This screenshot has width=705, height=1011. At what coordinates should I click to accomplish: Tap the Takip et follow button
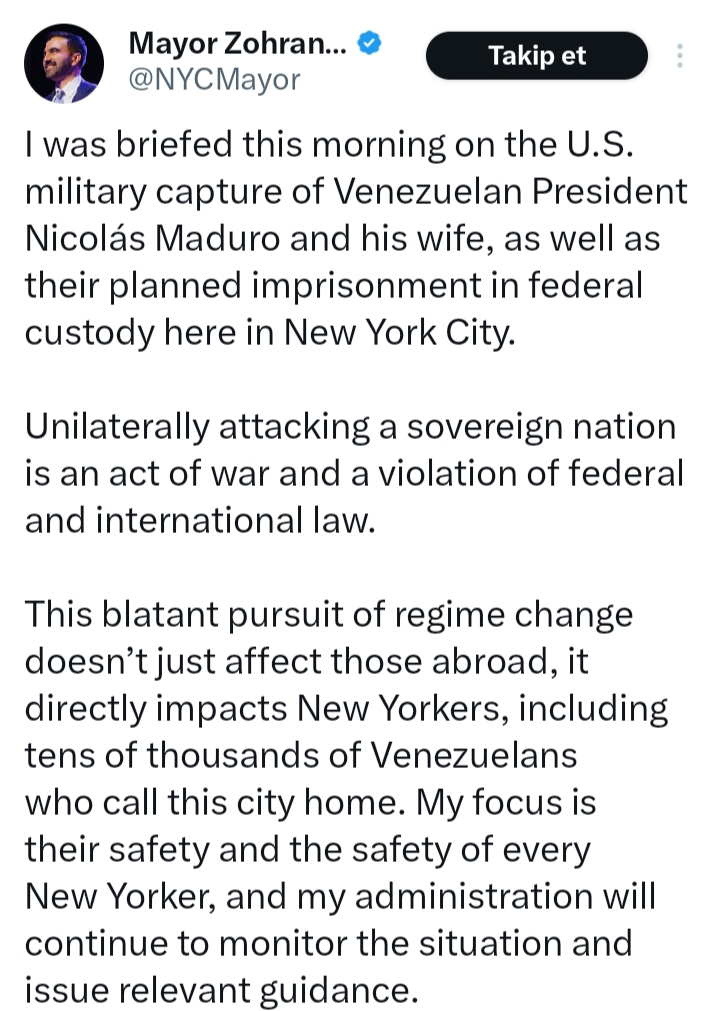(536, 56)
